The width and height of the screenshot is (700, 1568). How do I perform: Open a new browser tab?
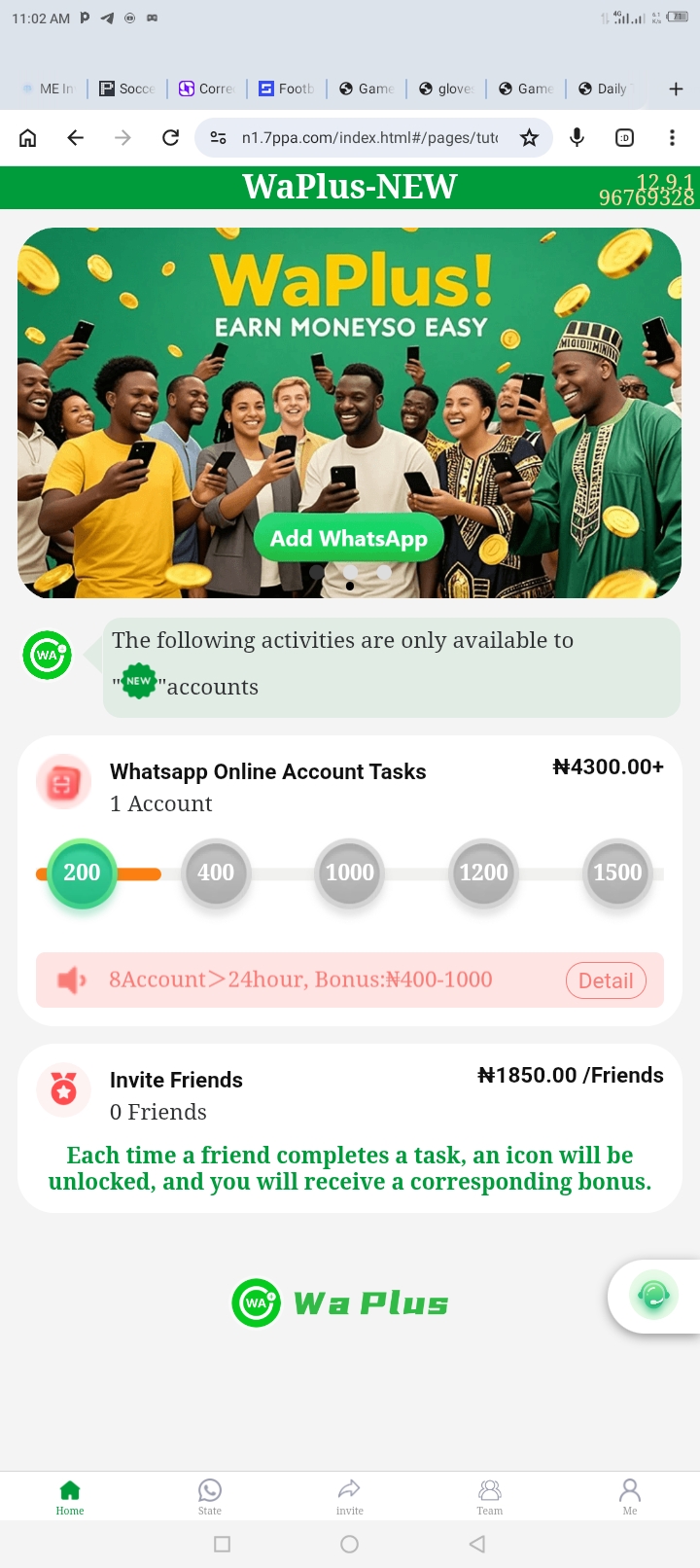676,89
